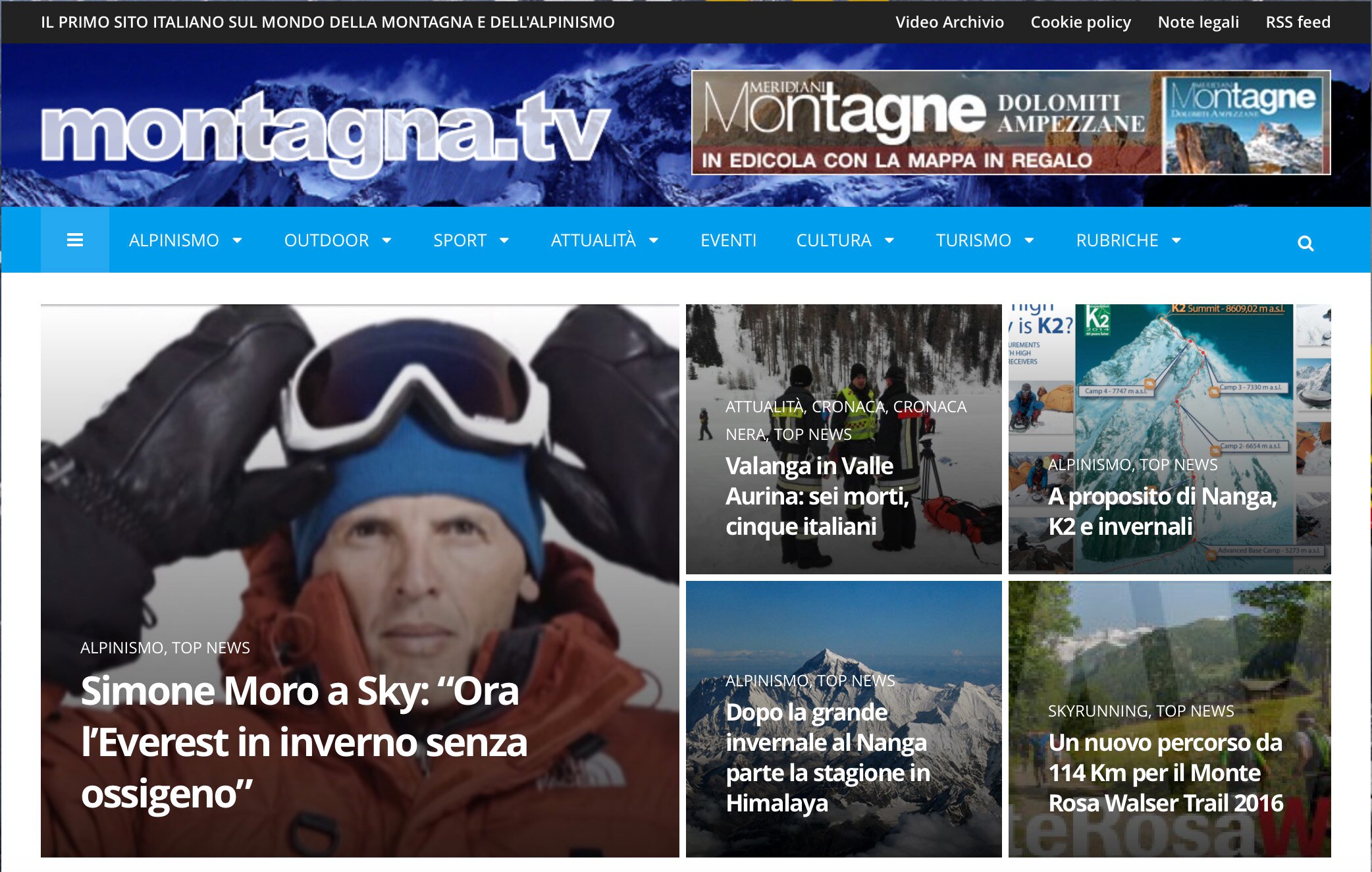
Task: Read the Simone Moro Everest article
Action: (303, 742)
